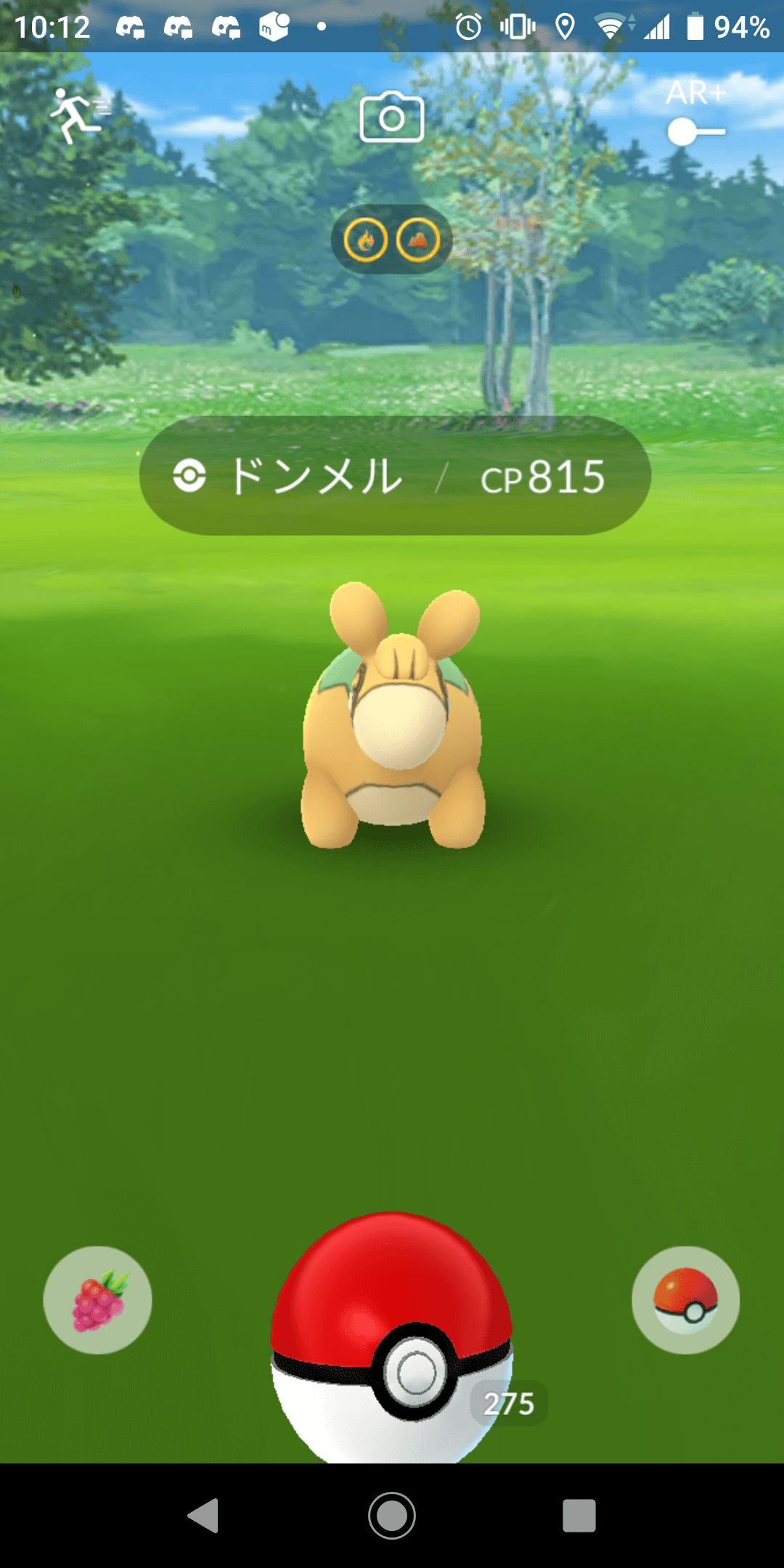Open the camera to photograph ドンメル
784x1568 pixels.
click(x=392, y=118)
